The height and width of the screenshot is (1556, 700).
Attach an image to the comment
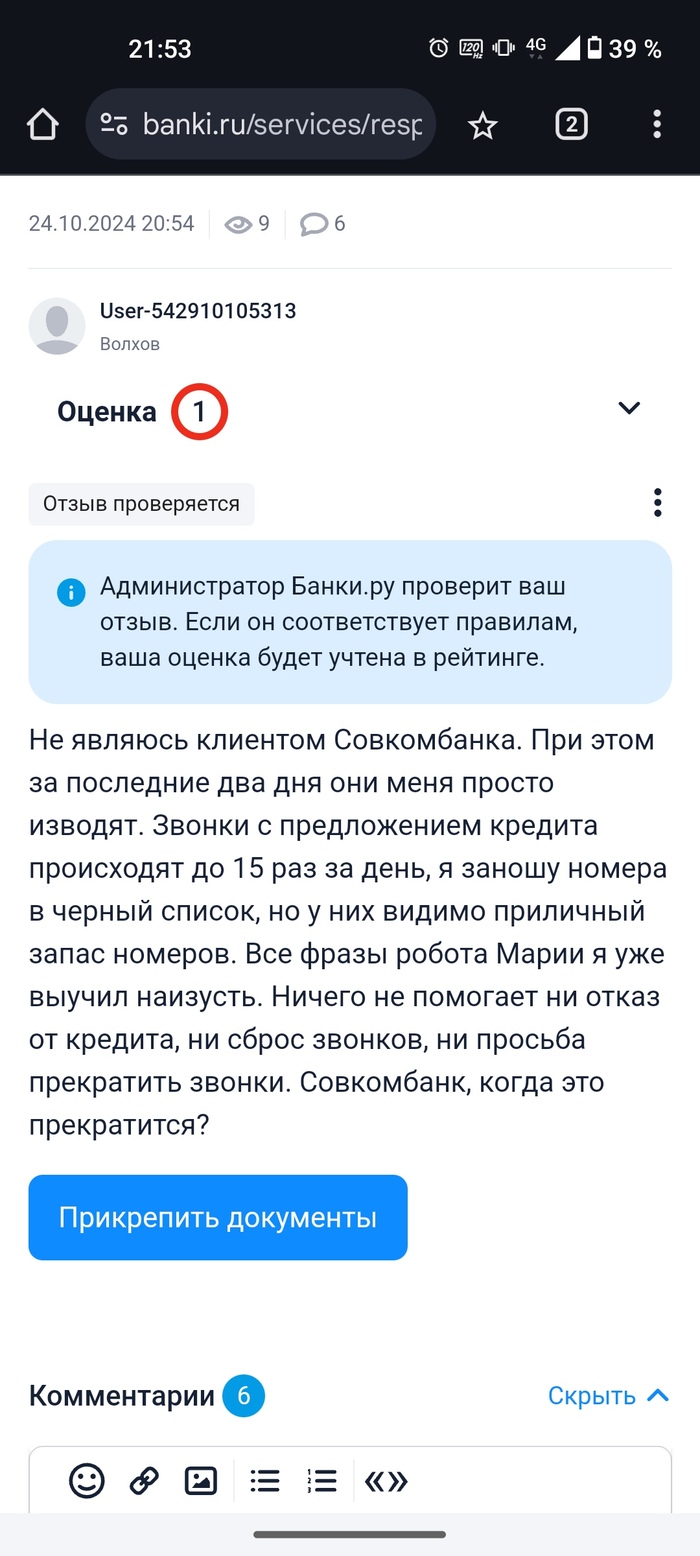[201, 1481]
